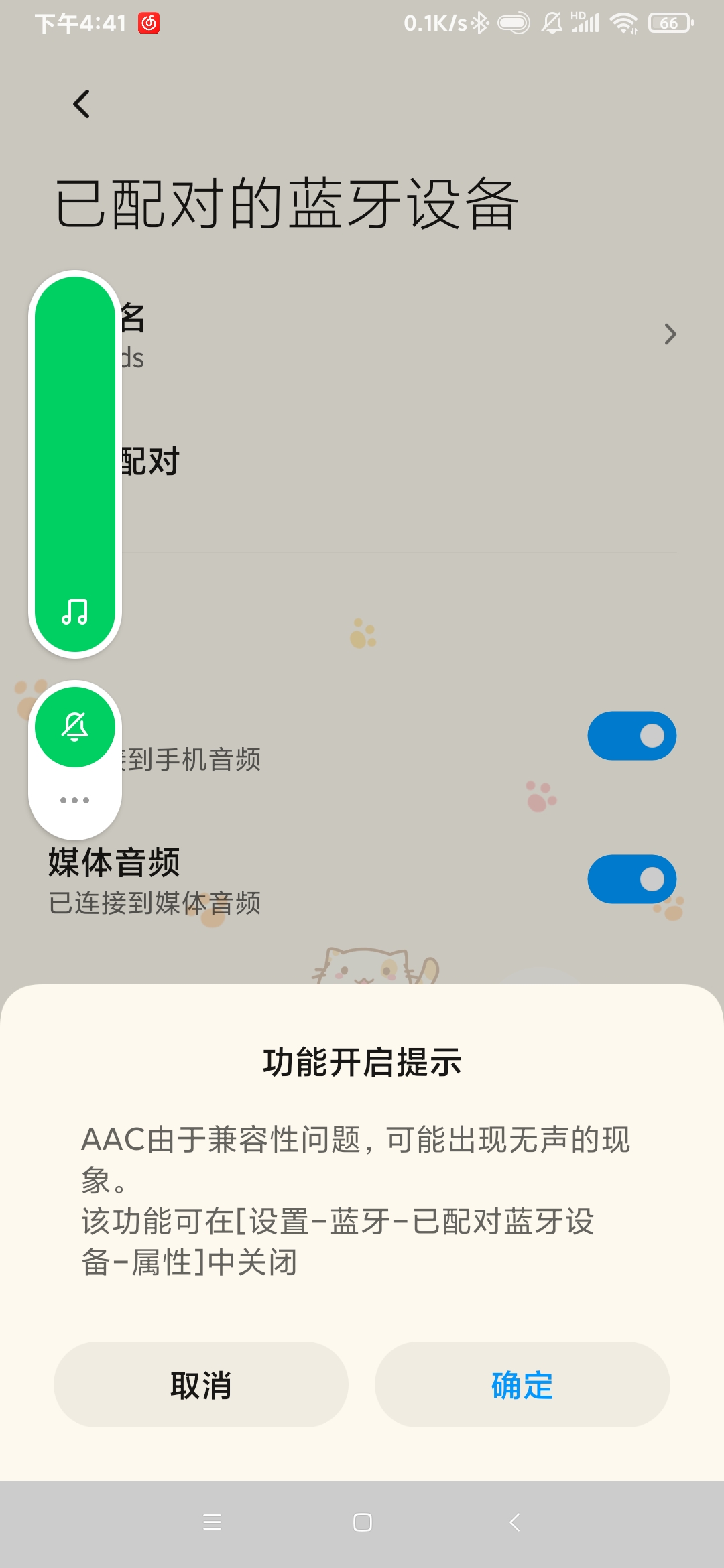The width and height of the screenshot is (724, 1568).
Task: Open recent apps from navigation bar
Action: [x=212, y=1522]
